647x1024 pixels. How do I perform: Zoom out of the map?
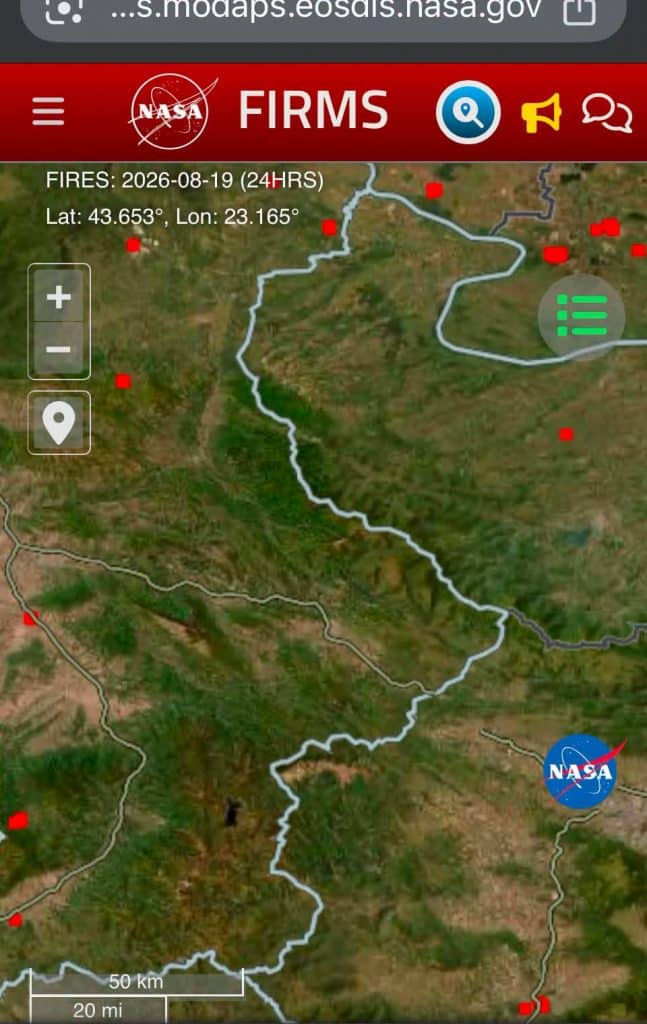(59, 349)
